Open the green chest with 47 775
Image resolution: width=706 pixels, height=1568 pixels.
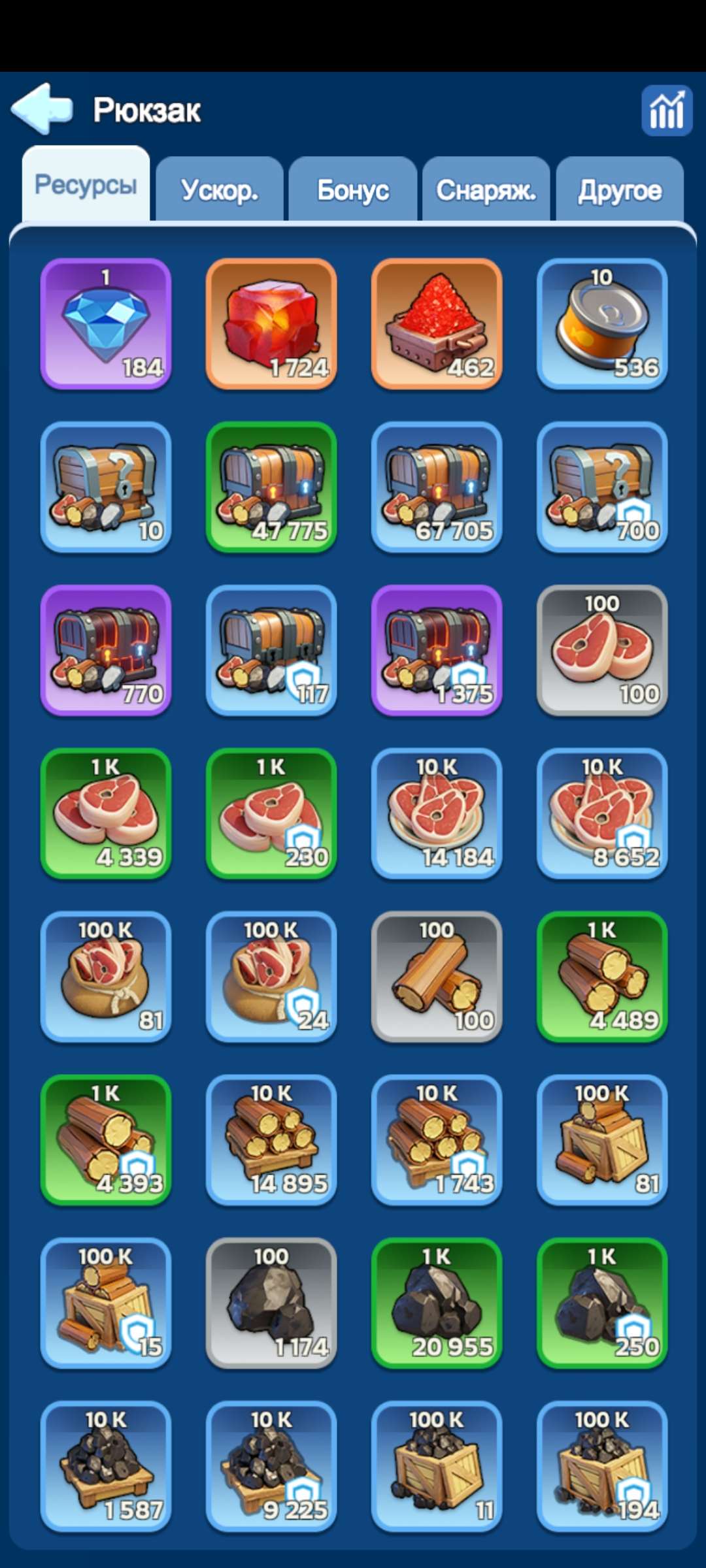click(271, 487)
